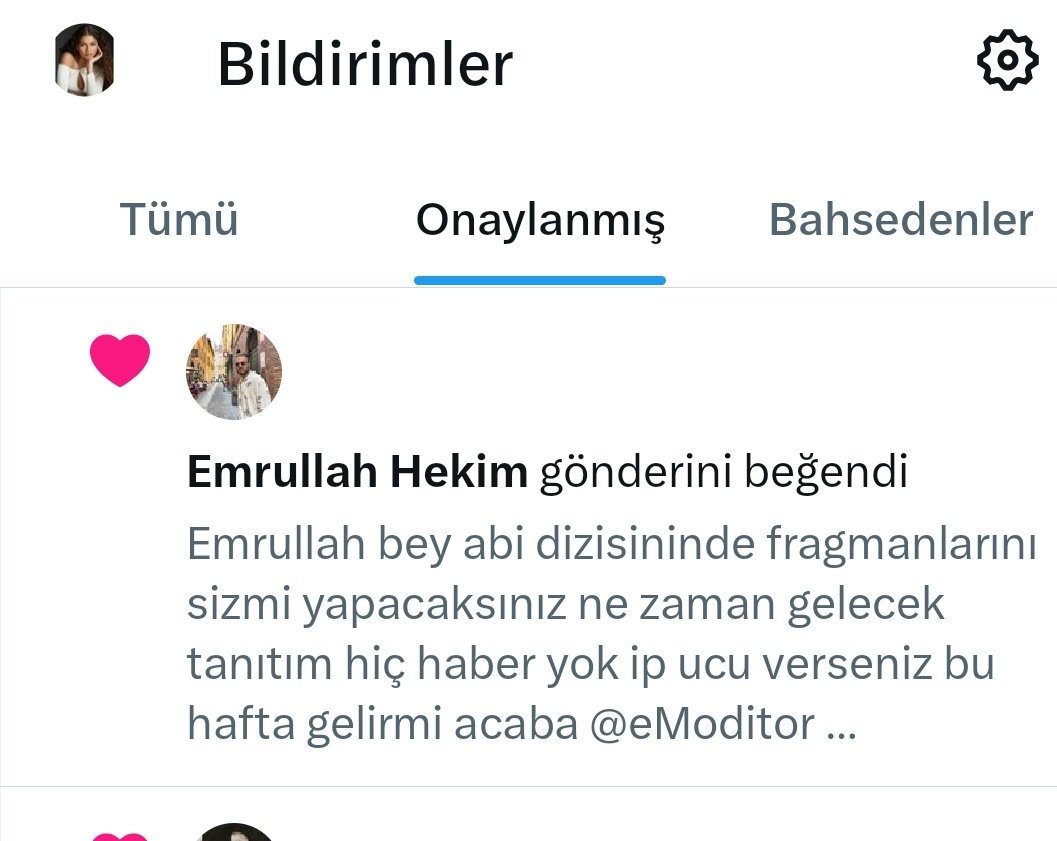Switch to the Bahsedenler tab
1057x841 pixels.
(900, 220)
